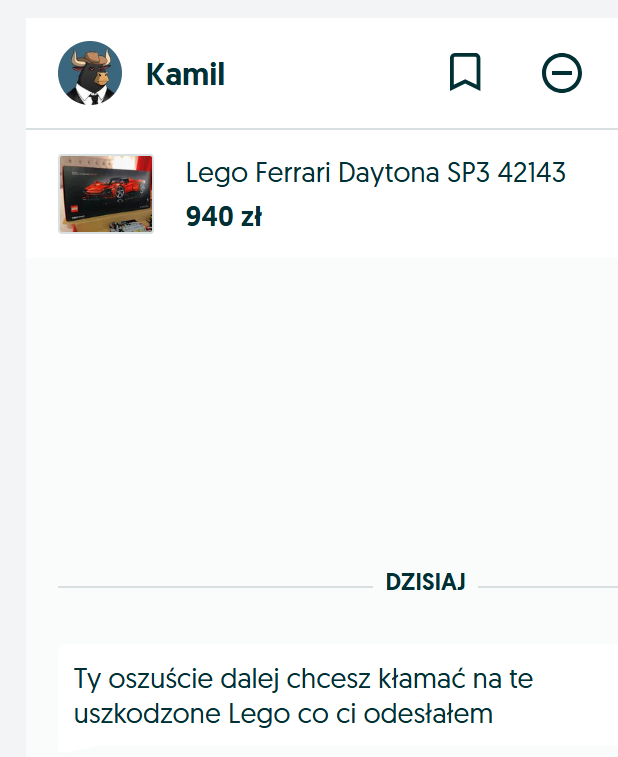Block user with the minus-circle icon
This screenshot has width=618, height=757.
coord(562,73)
